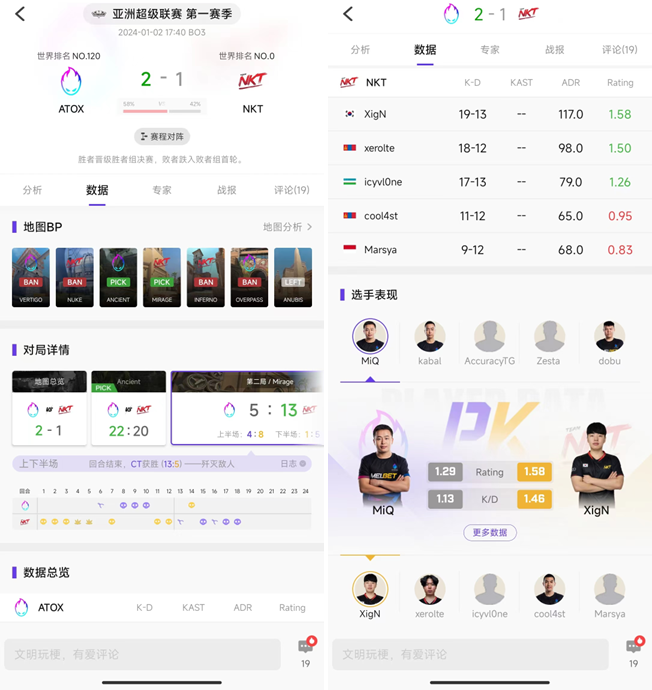Screen dimensions: 652x690
Task: Open the 地图总览 map overview card
Action: click(48, 408)
